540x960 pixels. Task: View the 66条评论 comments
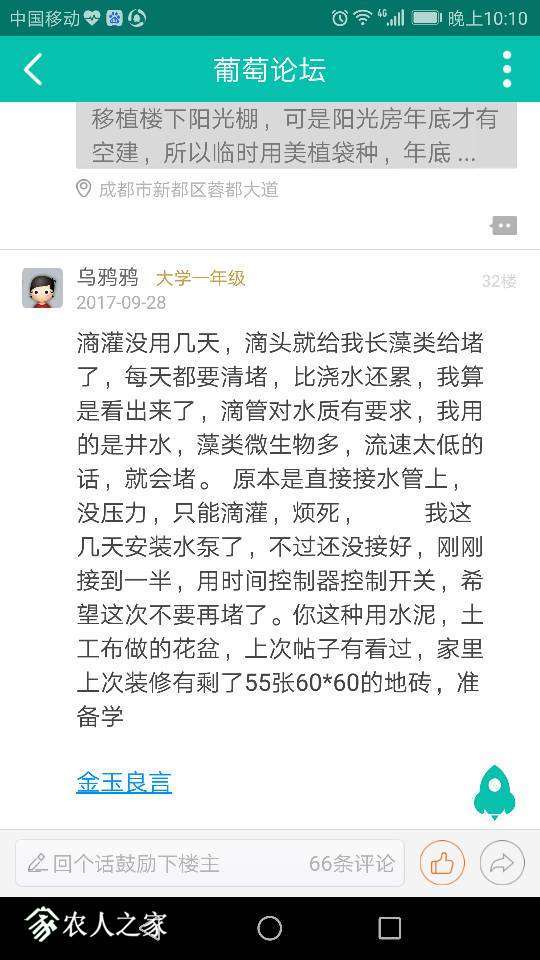(x=351, y=863)
